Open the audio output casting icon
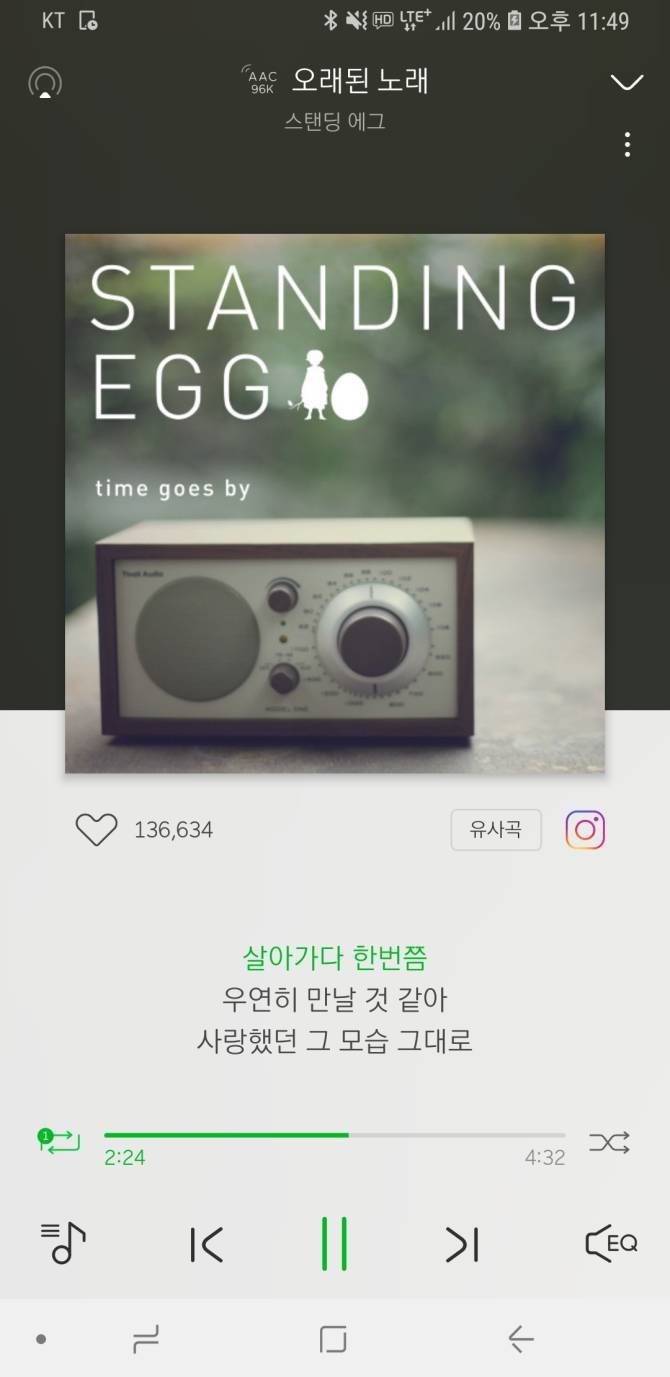This screenshot has width=670, height=1377. click(45, 83)
